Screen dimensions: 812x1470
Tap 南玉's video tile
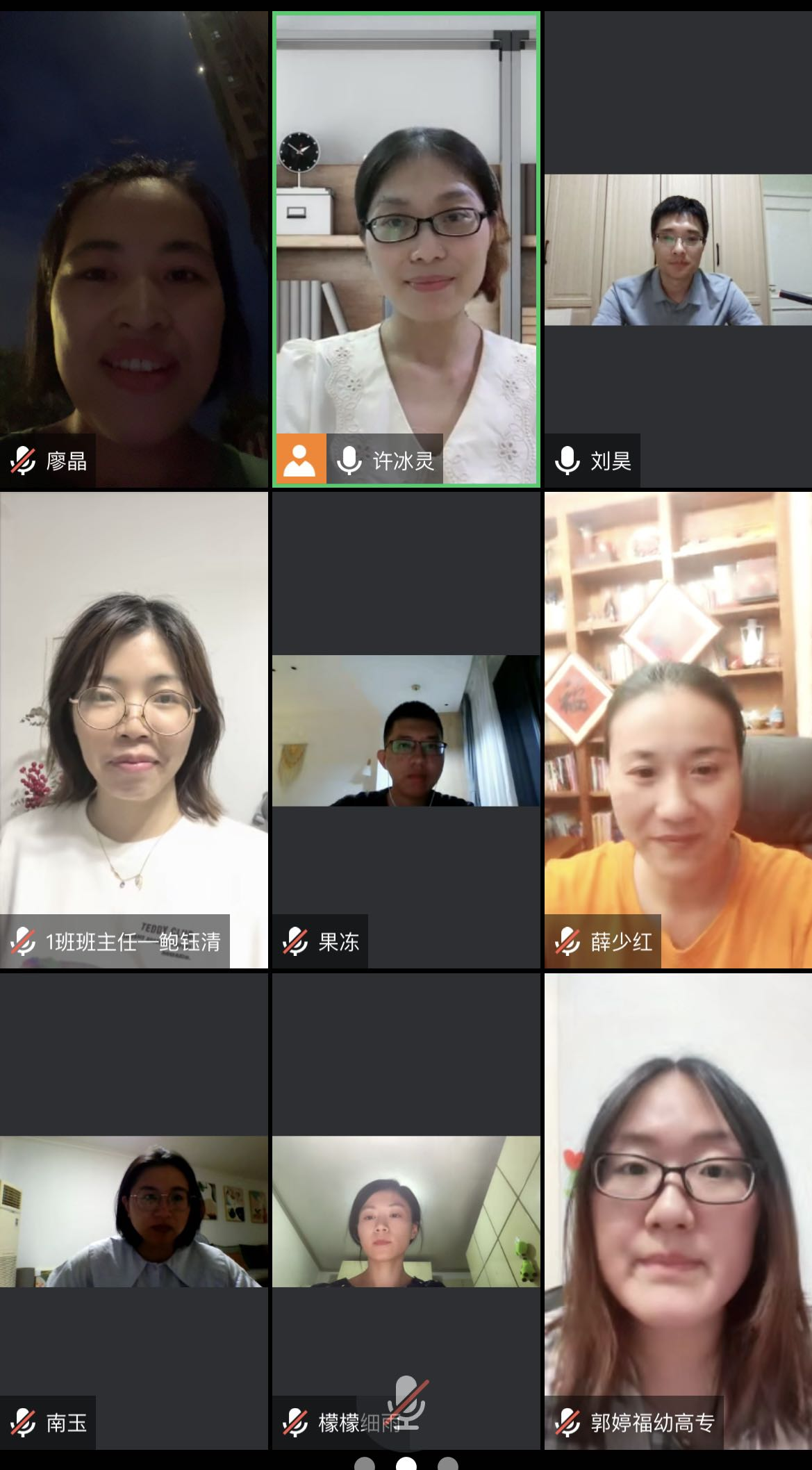point(133,1212)
